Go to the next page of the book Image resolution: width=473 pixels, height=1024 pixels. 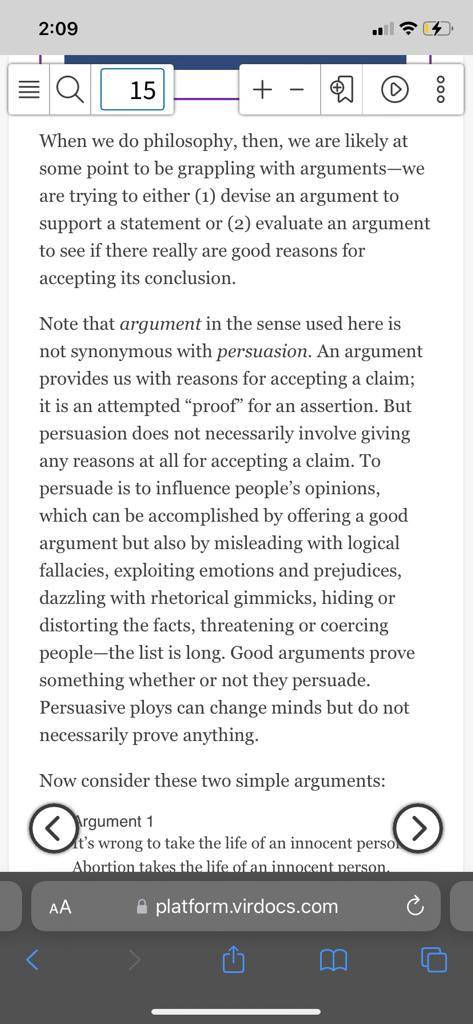pos(419,827)
